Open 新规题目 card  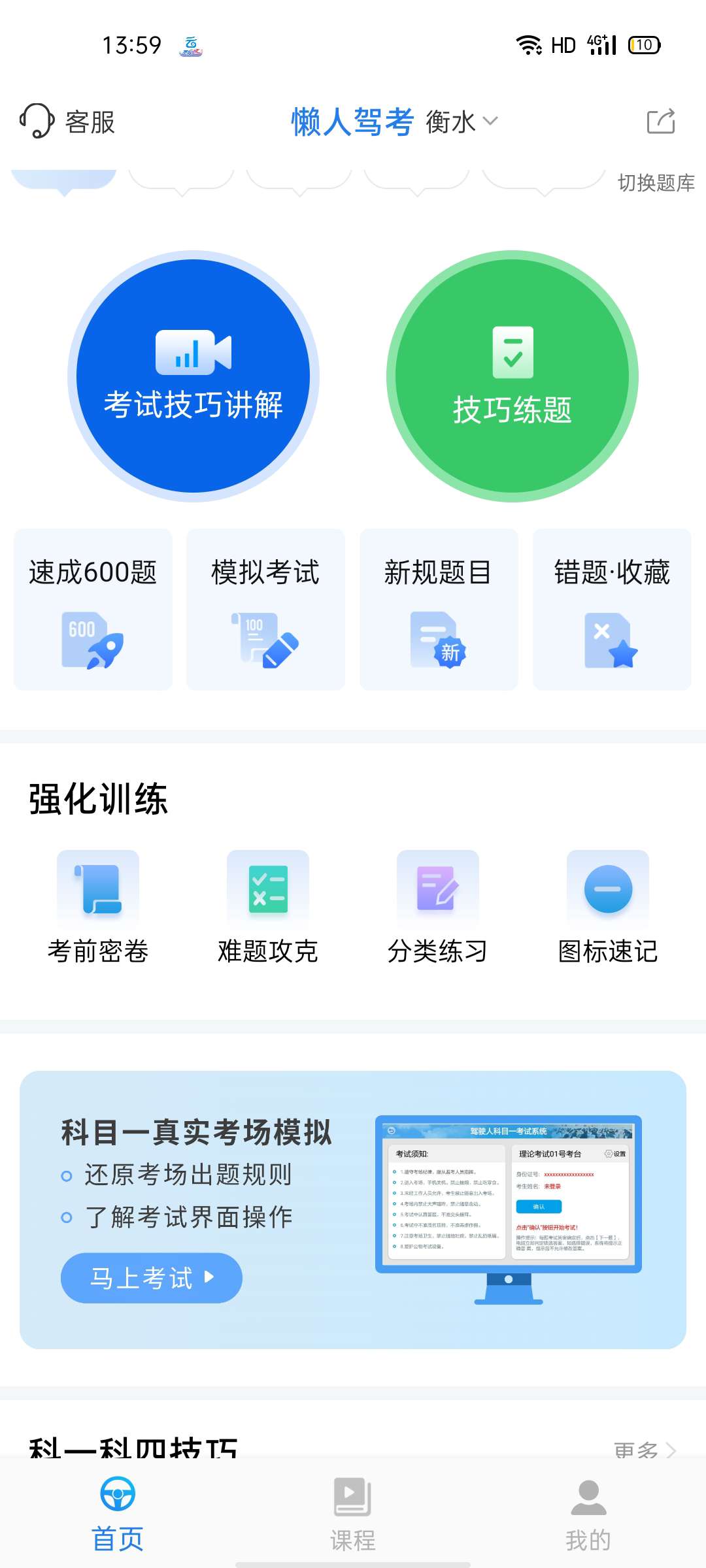point(438,609)
